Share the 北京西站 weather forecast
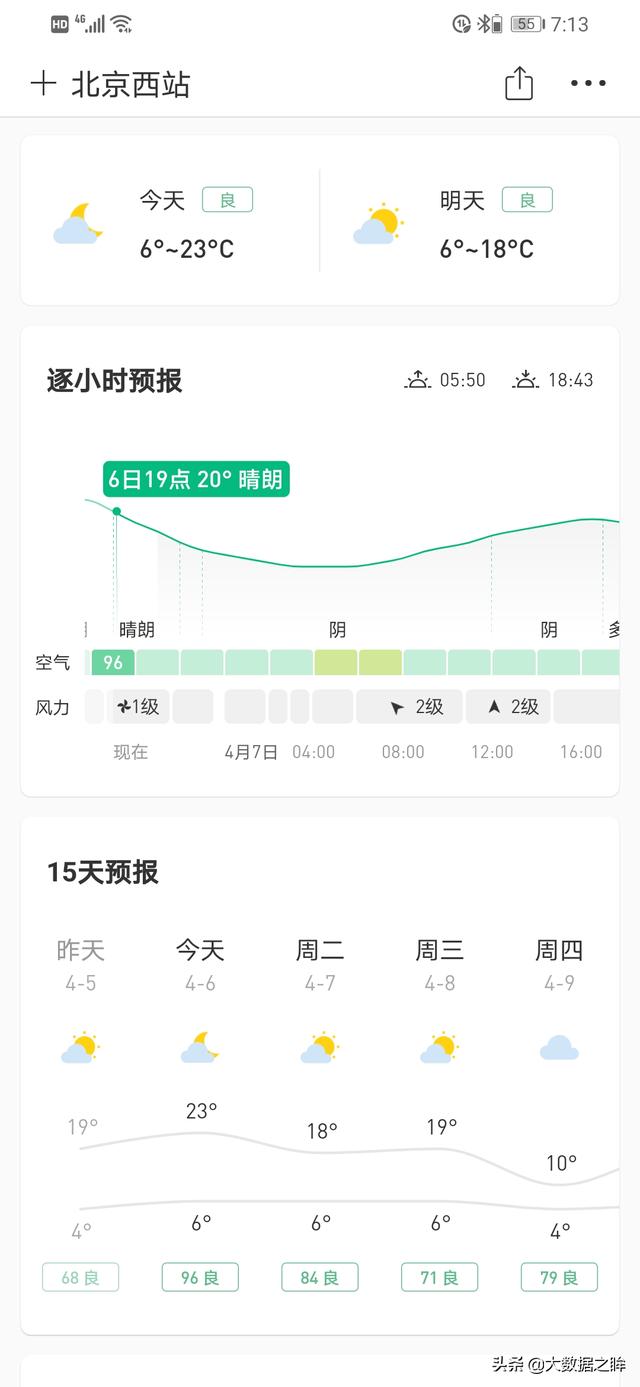Screen dimensions: 640x1387 point(519,84)
